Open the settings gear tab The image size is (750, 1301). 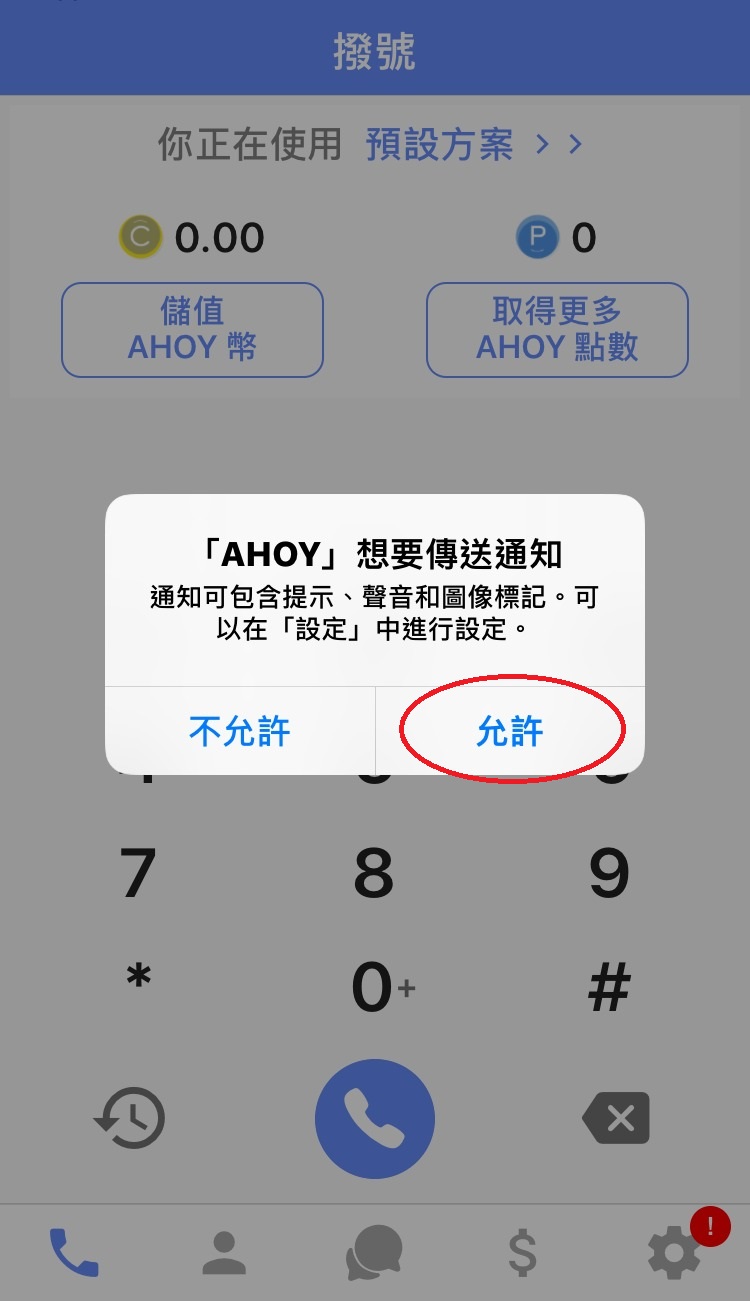tap(674, 1253)
